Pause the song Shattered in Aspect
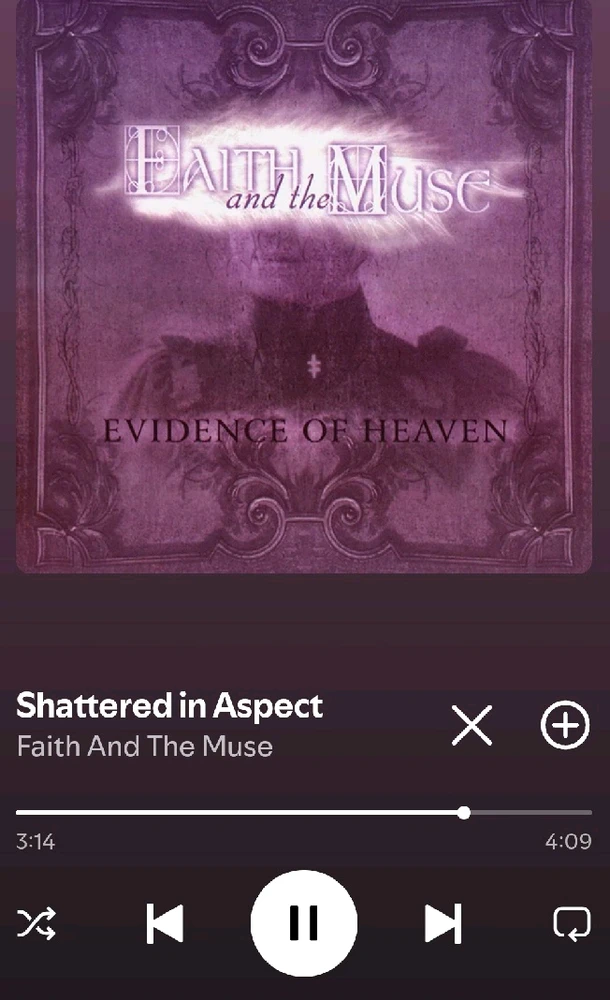 coord(303,922)
